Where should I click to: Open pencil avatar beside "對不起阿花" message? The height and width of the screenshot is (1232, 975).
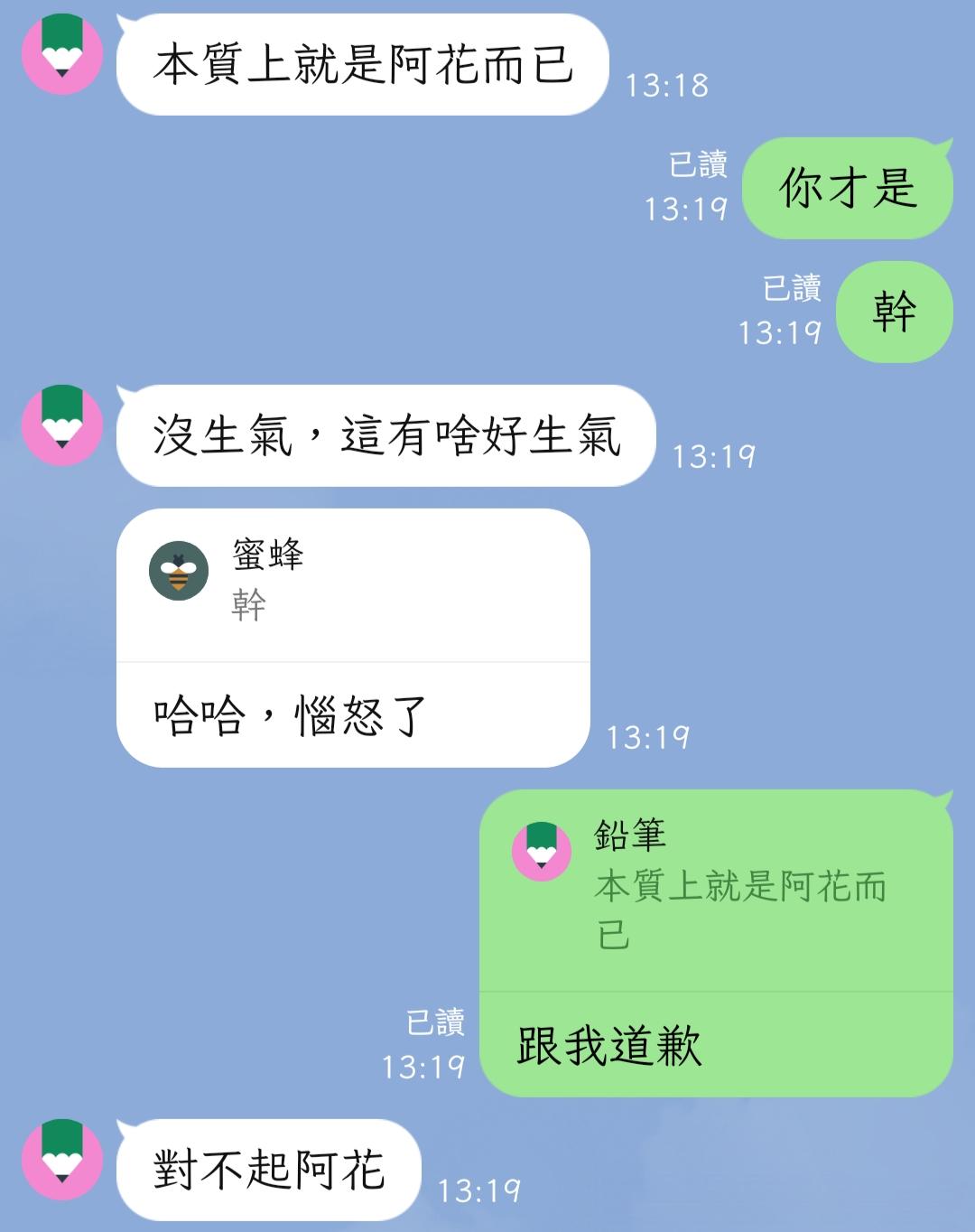(62, 1159)
